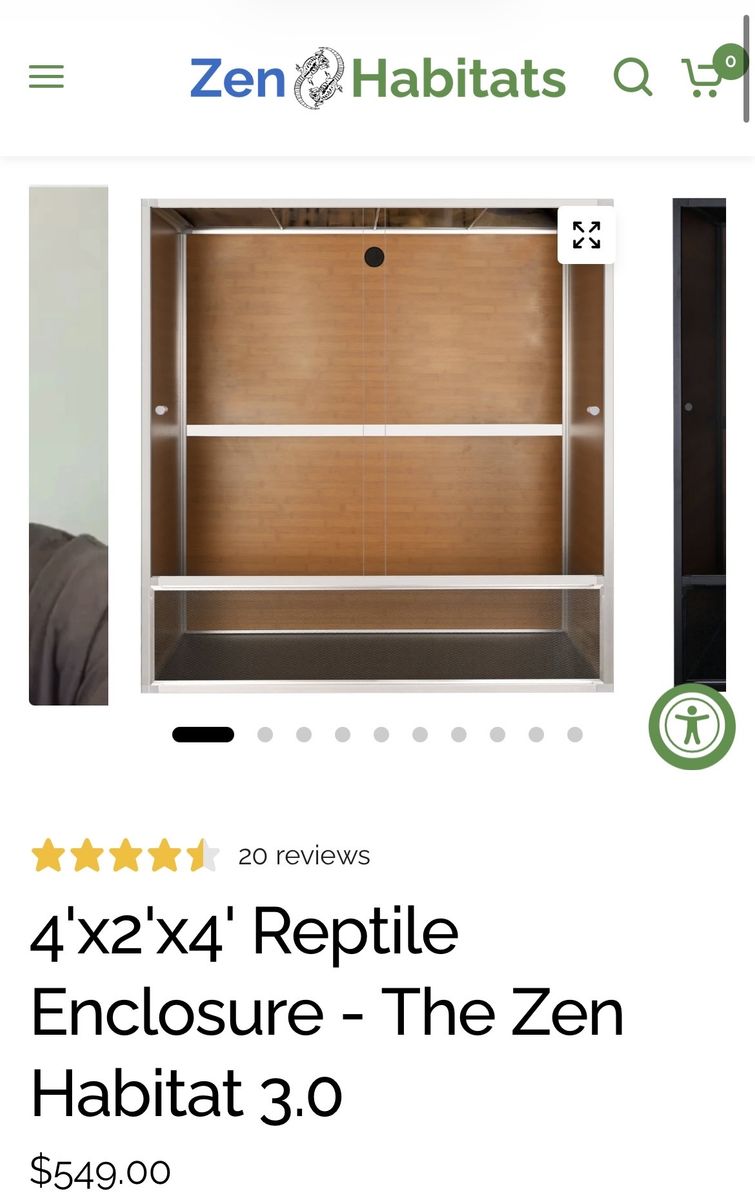This screenshot has width=755, height=1200.
Task: Jump to the last carousel image dot
Action: pyautogui.click(x=575, y=735)
